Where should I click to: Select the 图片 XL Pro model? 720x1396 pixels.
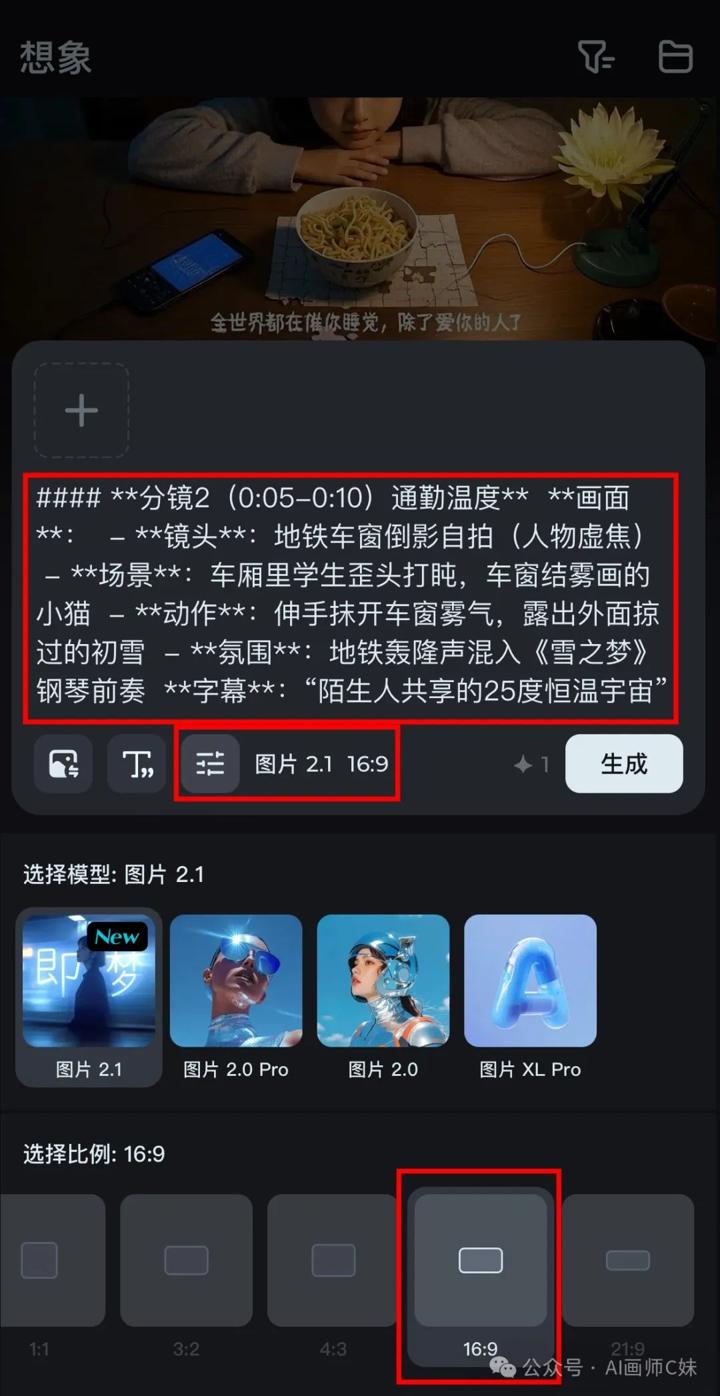530,996
